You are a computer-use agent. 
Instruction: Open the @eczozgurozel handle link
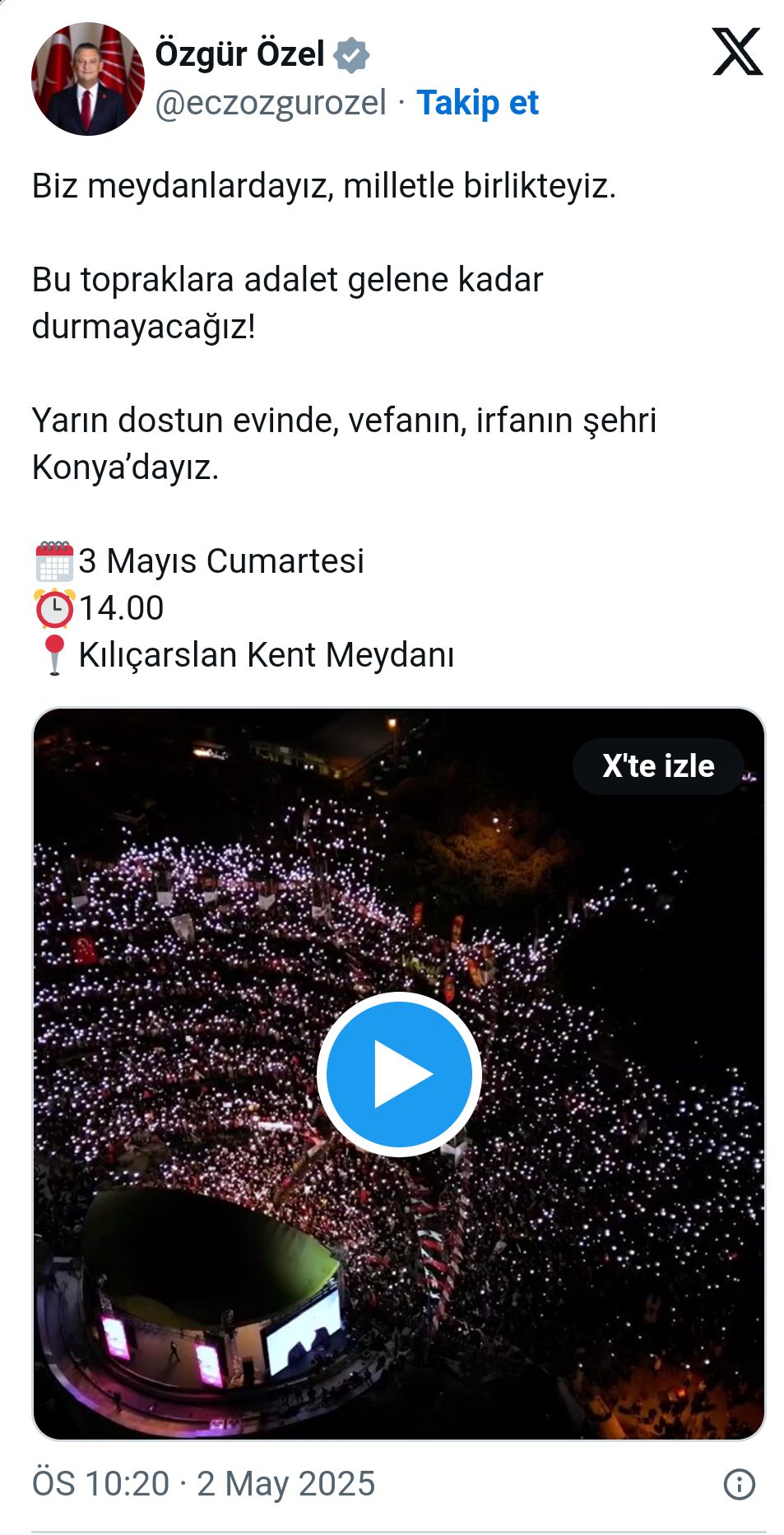pos(270,103)
